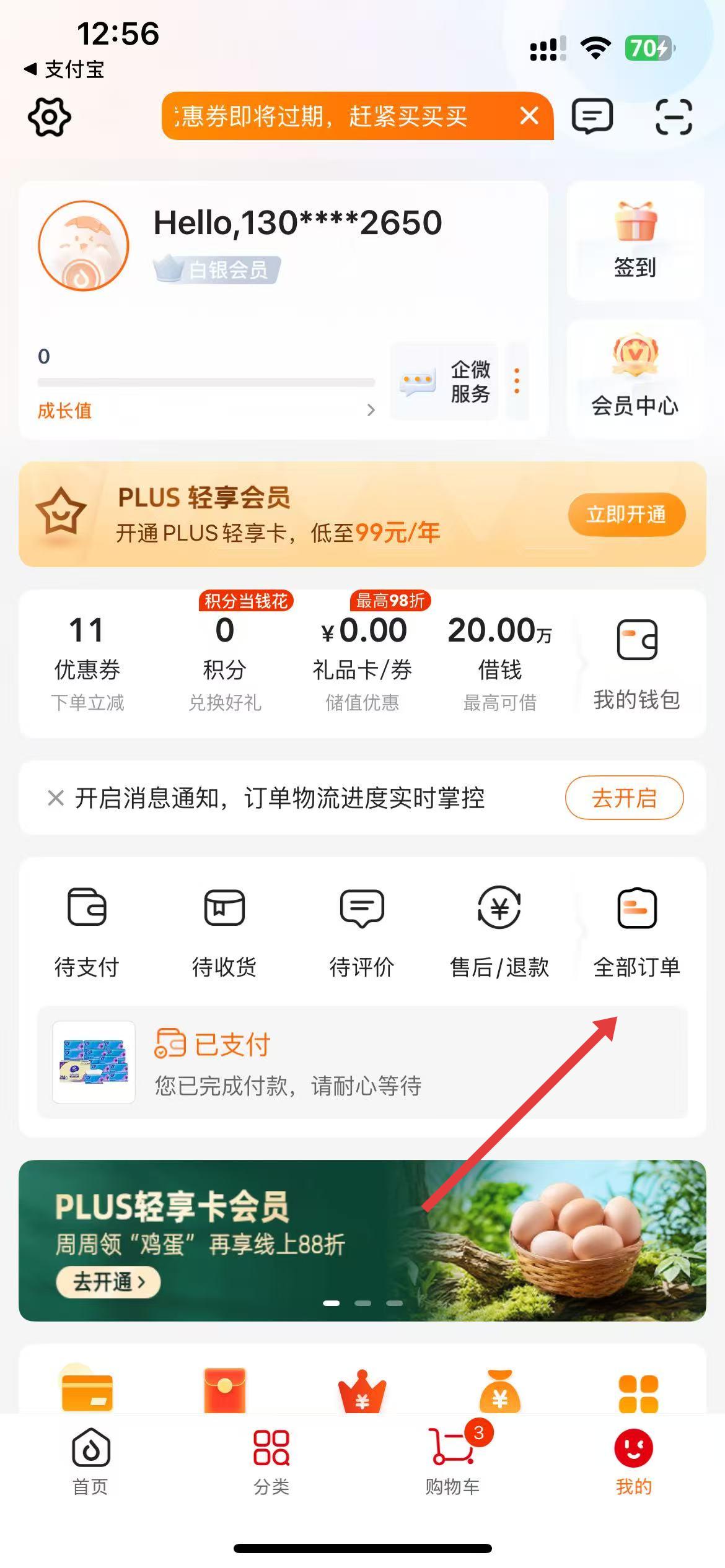Open the scan code icon
Image resolution: width=725 pixels, height=1568 pixels.
[x=674, y=116]
